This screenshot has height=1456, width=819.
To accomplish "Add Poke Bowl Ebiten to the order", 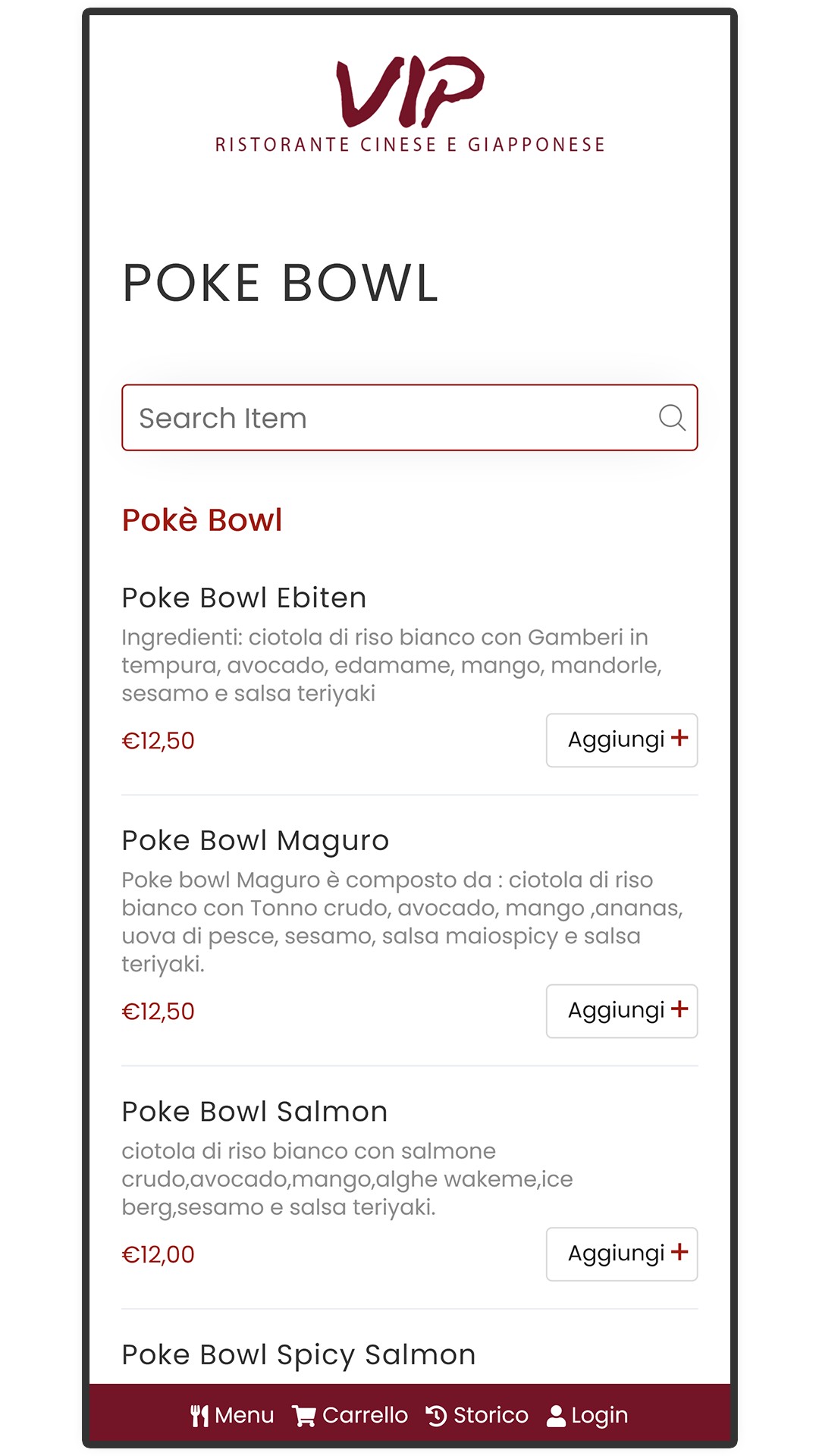I will [x=622, y=740].
